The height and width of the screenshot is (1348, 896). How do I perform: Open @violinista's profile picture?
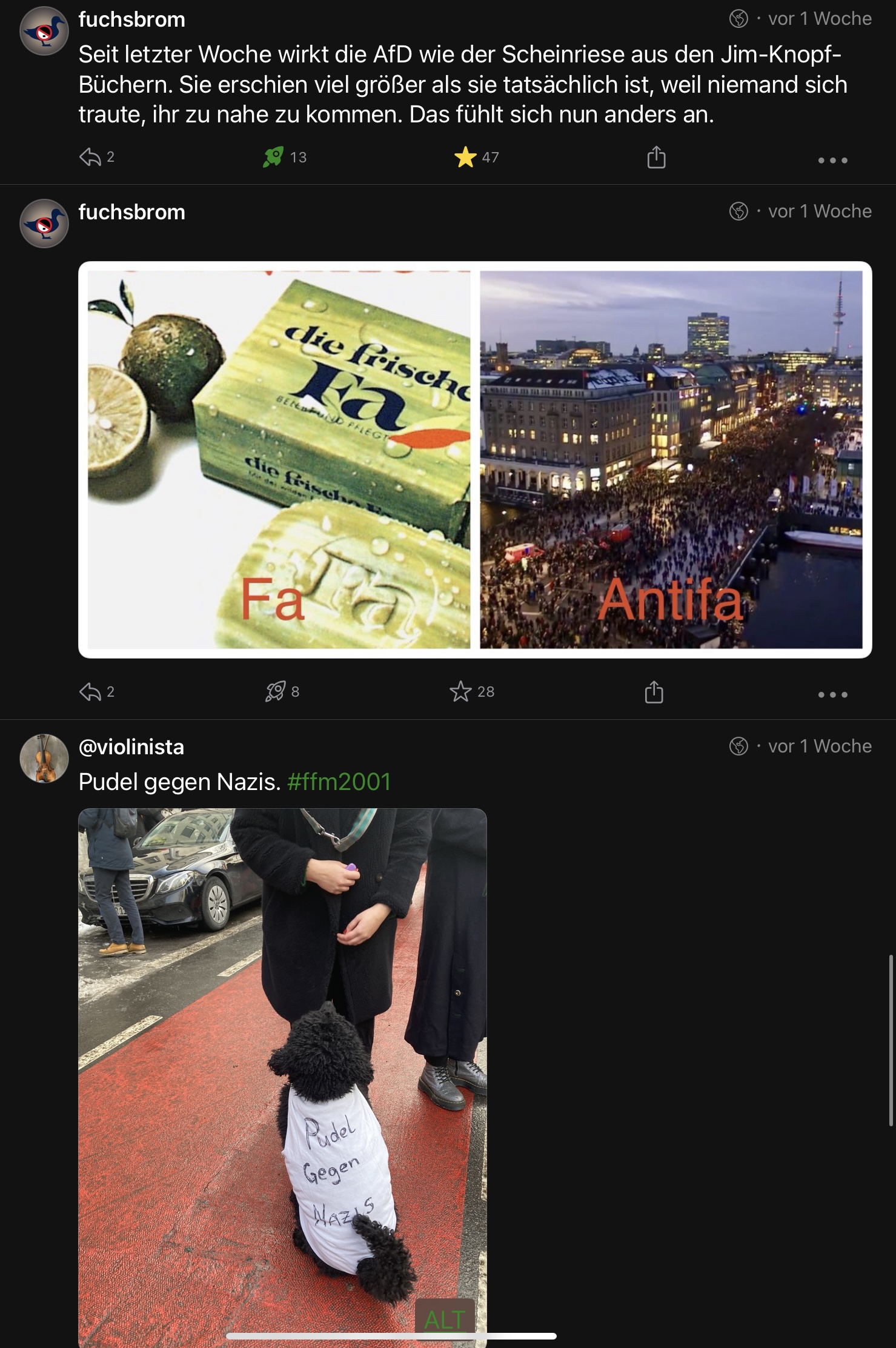click(44, 758)
